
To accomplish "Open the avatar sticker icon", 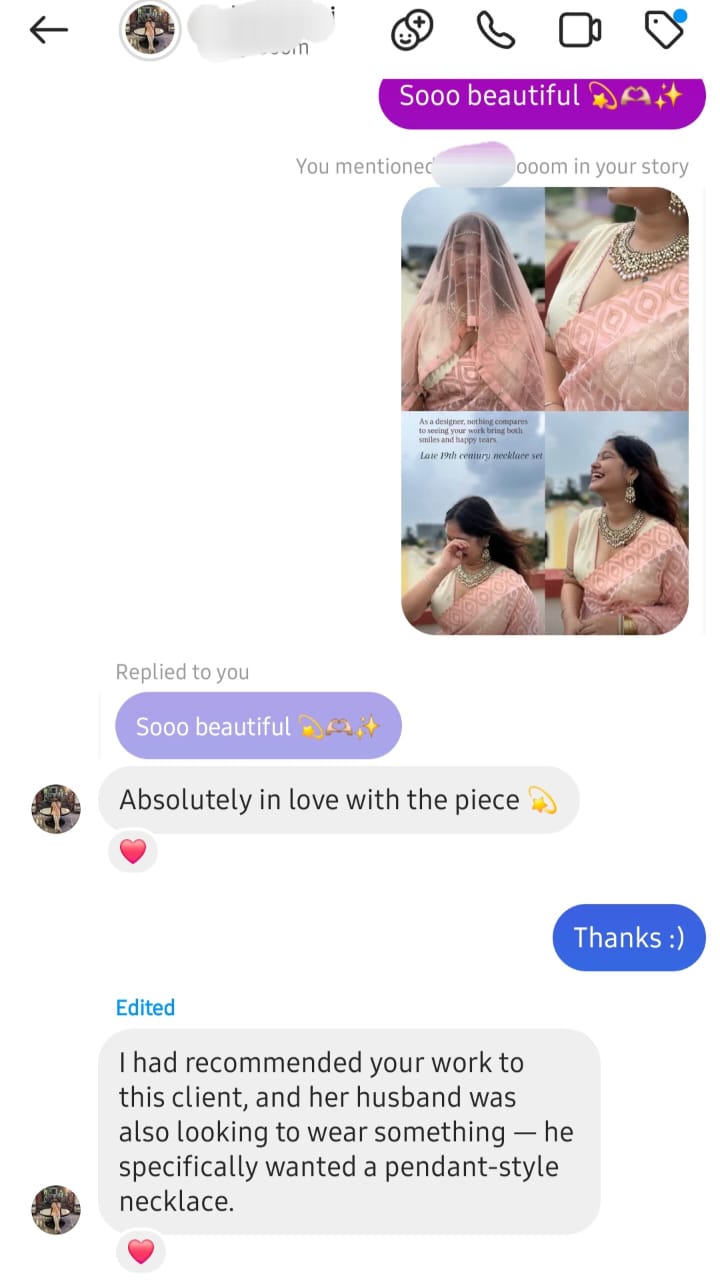I will tap(411, 31).
